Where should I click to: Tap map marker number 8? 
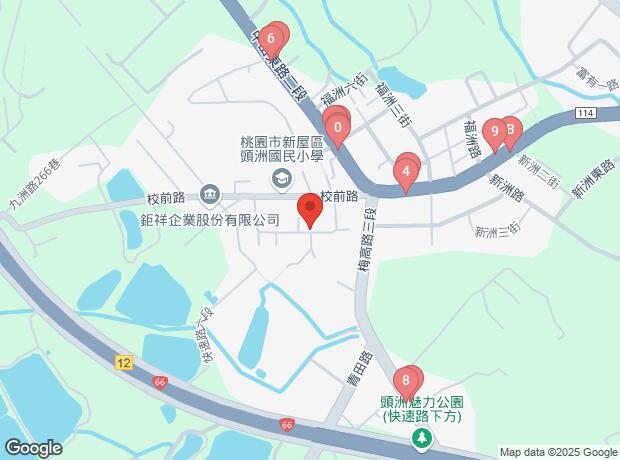[405, 380]
